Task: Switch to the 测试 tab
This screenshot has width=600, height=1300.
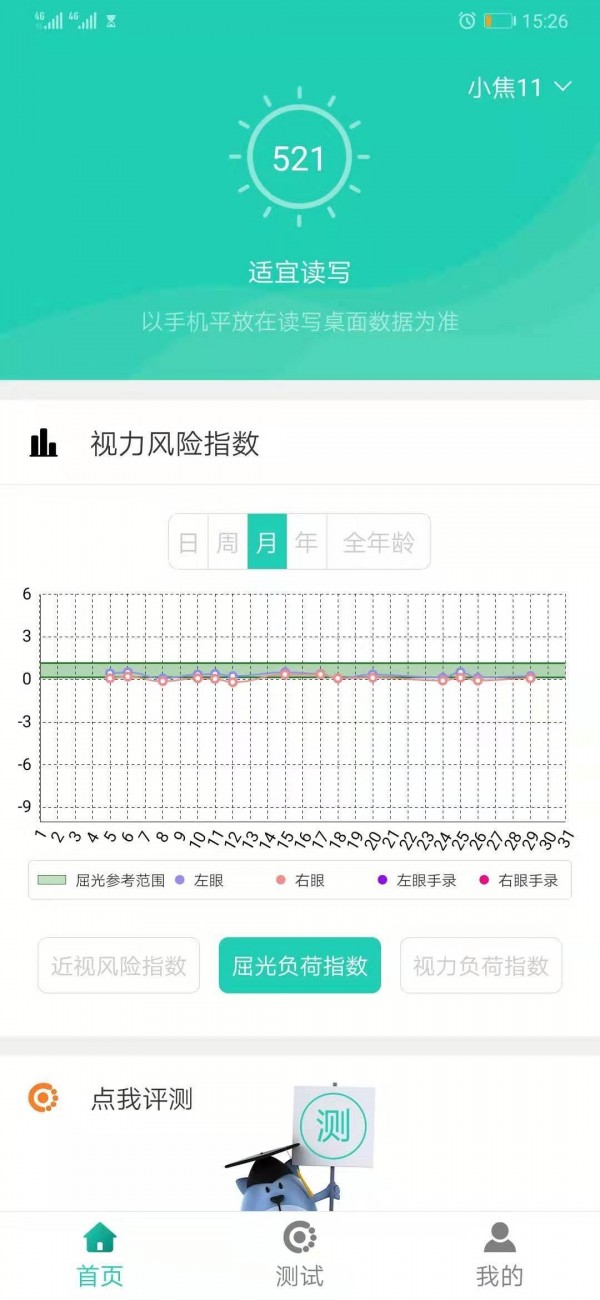Action: pos(300,1255)
